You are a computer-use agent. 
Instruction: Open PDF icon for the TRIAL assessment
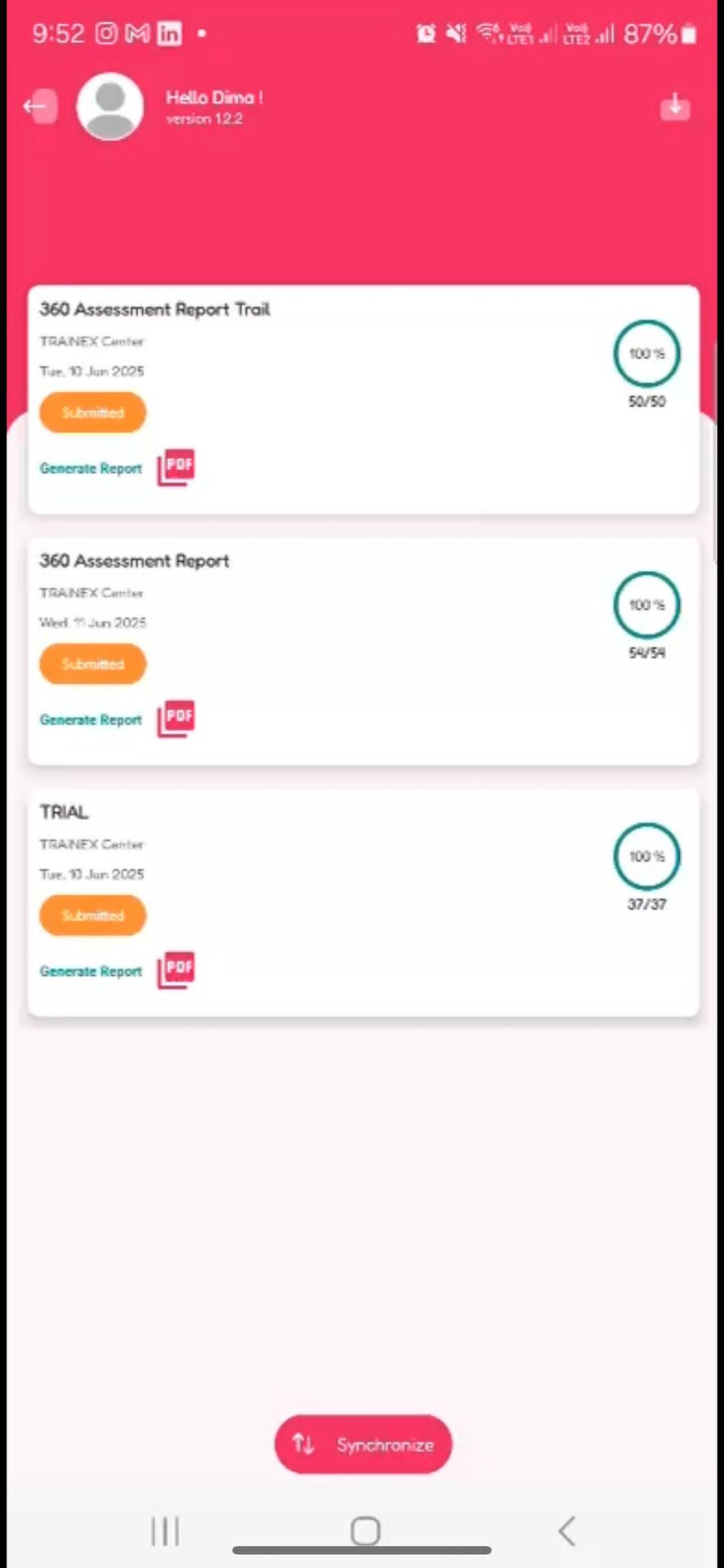point(176,971)
